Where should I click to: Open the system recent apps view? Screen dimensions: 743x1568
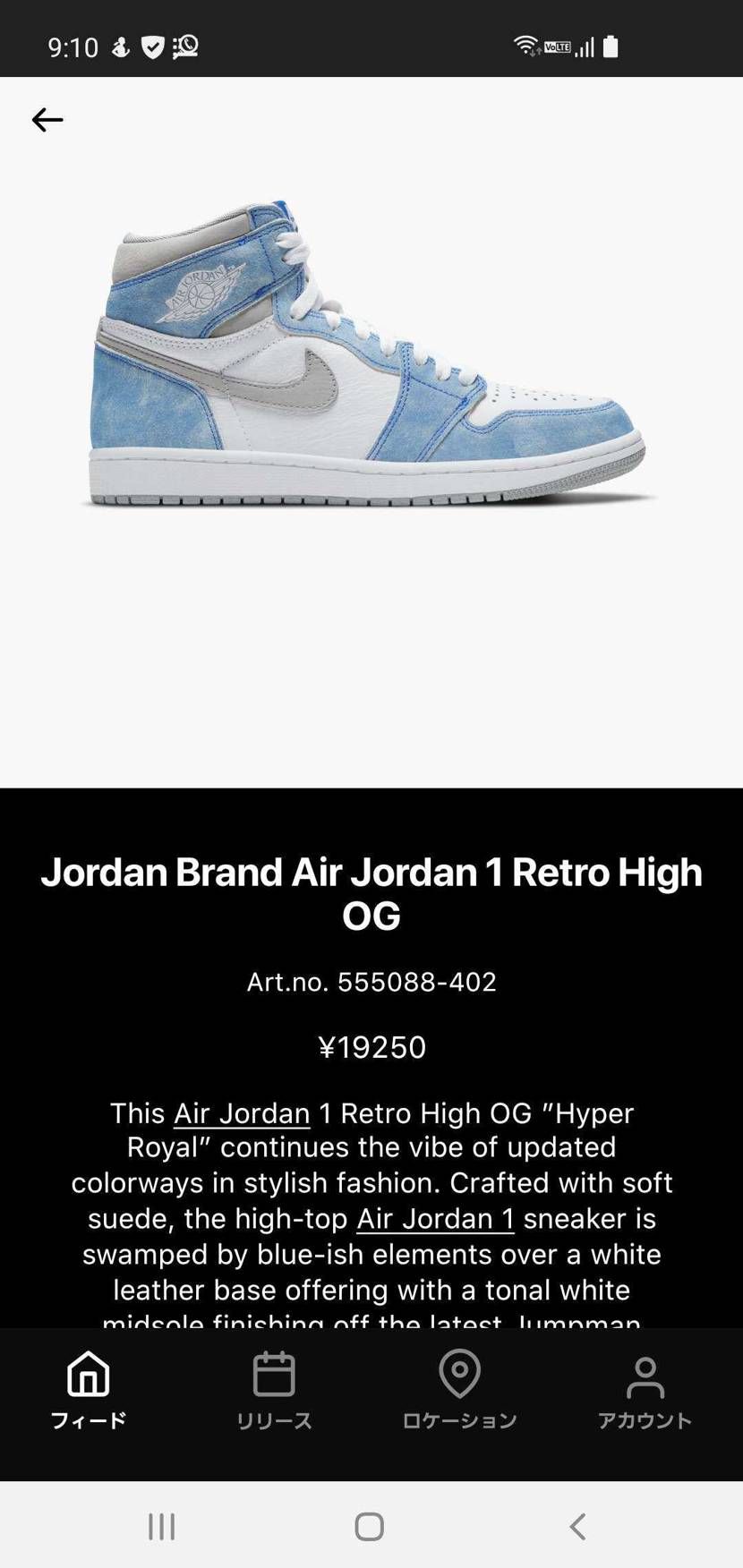162,1526
